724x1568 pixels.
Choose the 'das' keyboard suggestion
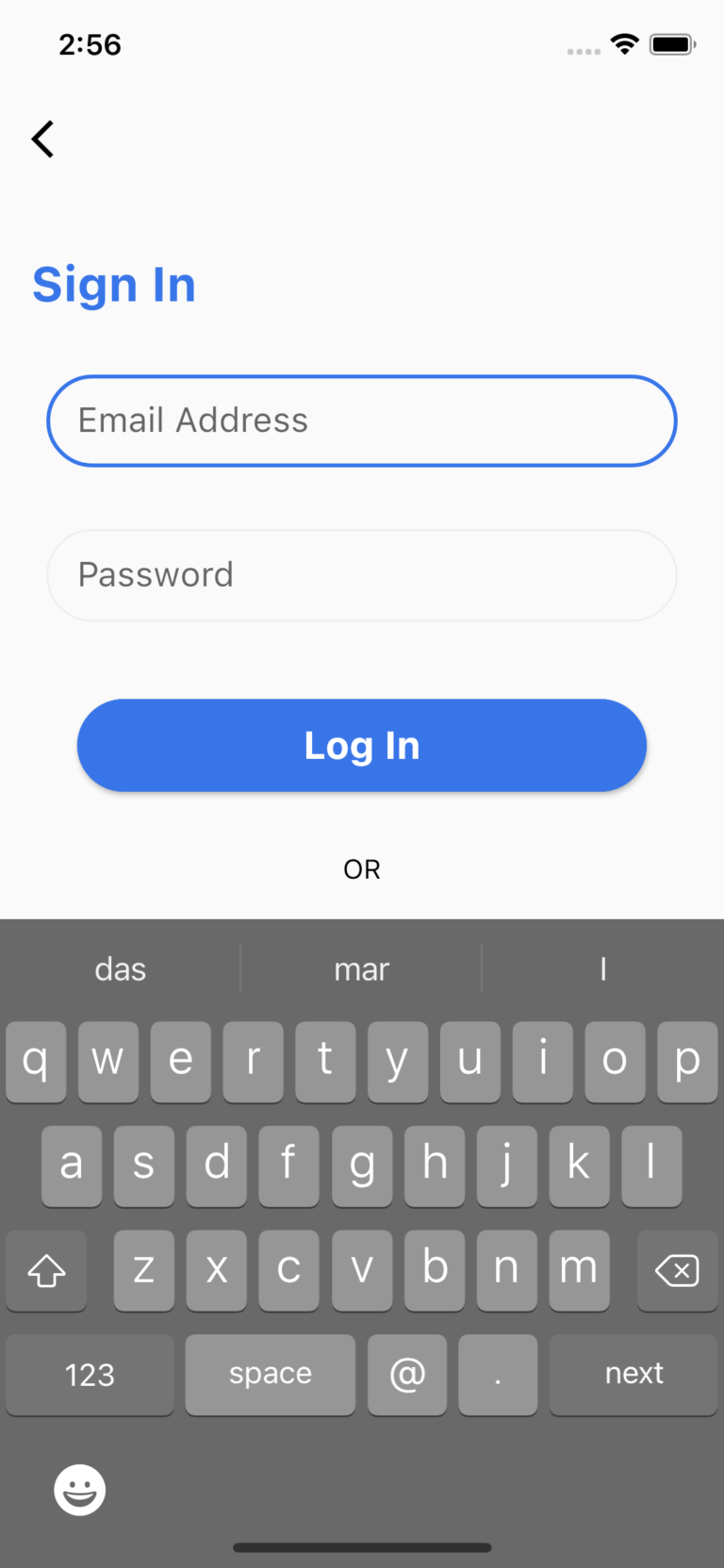point(121,969)
